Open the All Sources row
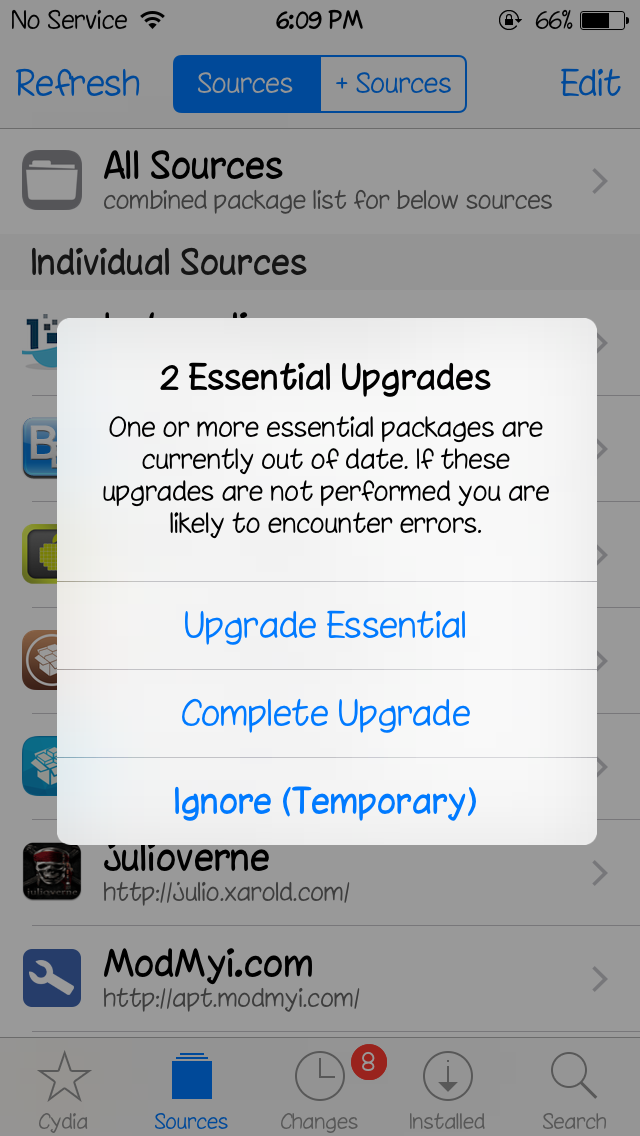The height and width of the screenshot is (1136, 640). [320, 180]
